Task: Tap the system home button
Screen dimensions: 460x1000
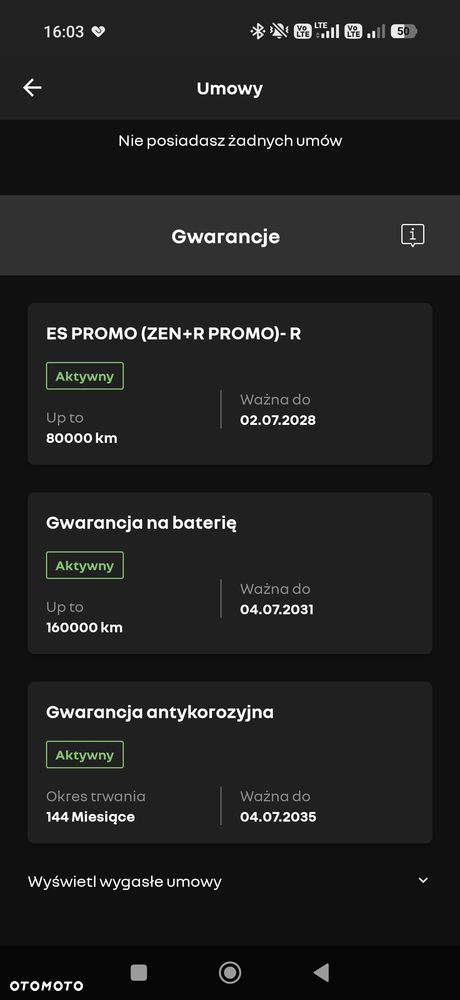Action: (x=230, y=972)
